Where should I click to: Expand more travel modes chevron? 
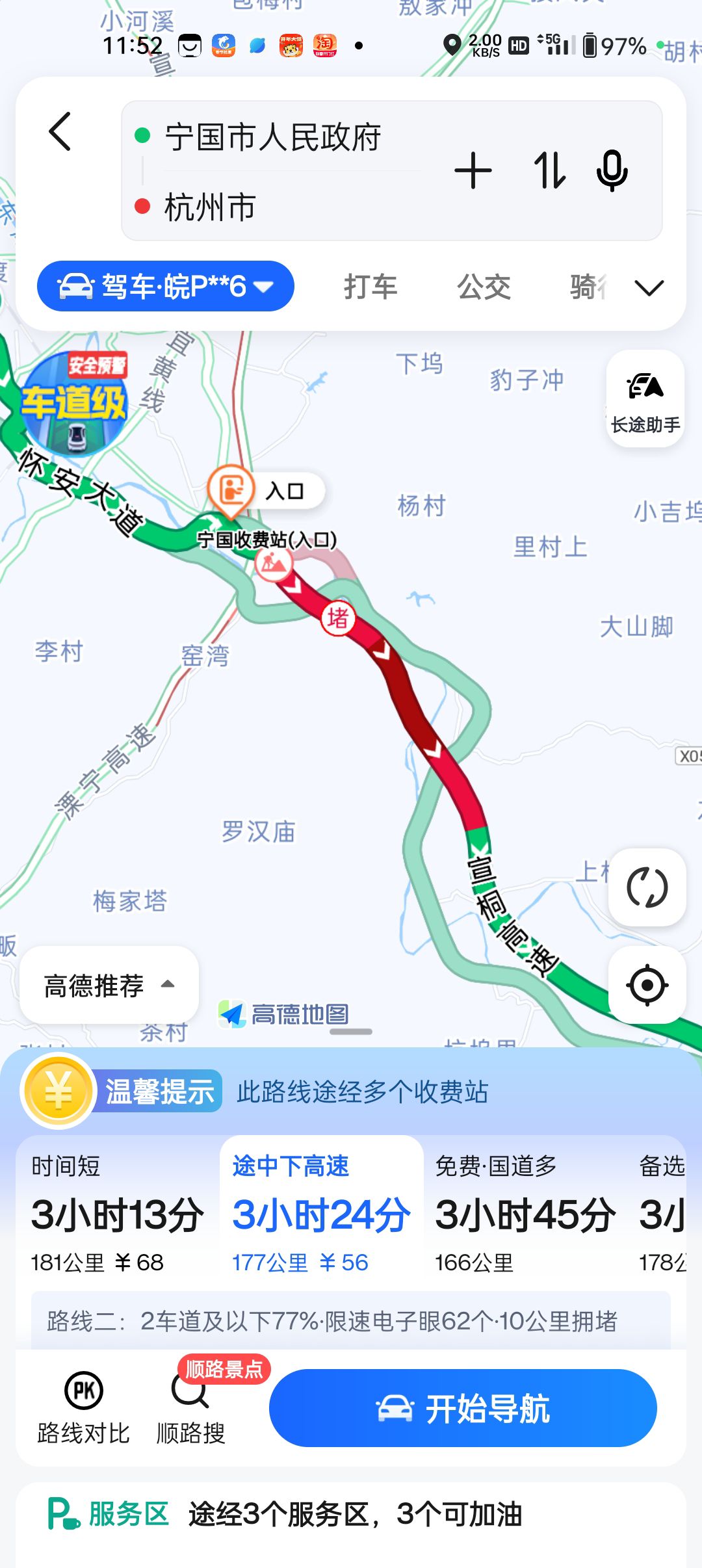(x=649, y=287)
